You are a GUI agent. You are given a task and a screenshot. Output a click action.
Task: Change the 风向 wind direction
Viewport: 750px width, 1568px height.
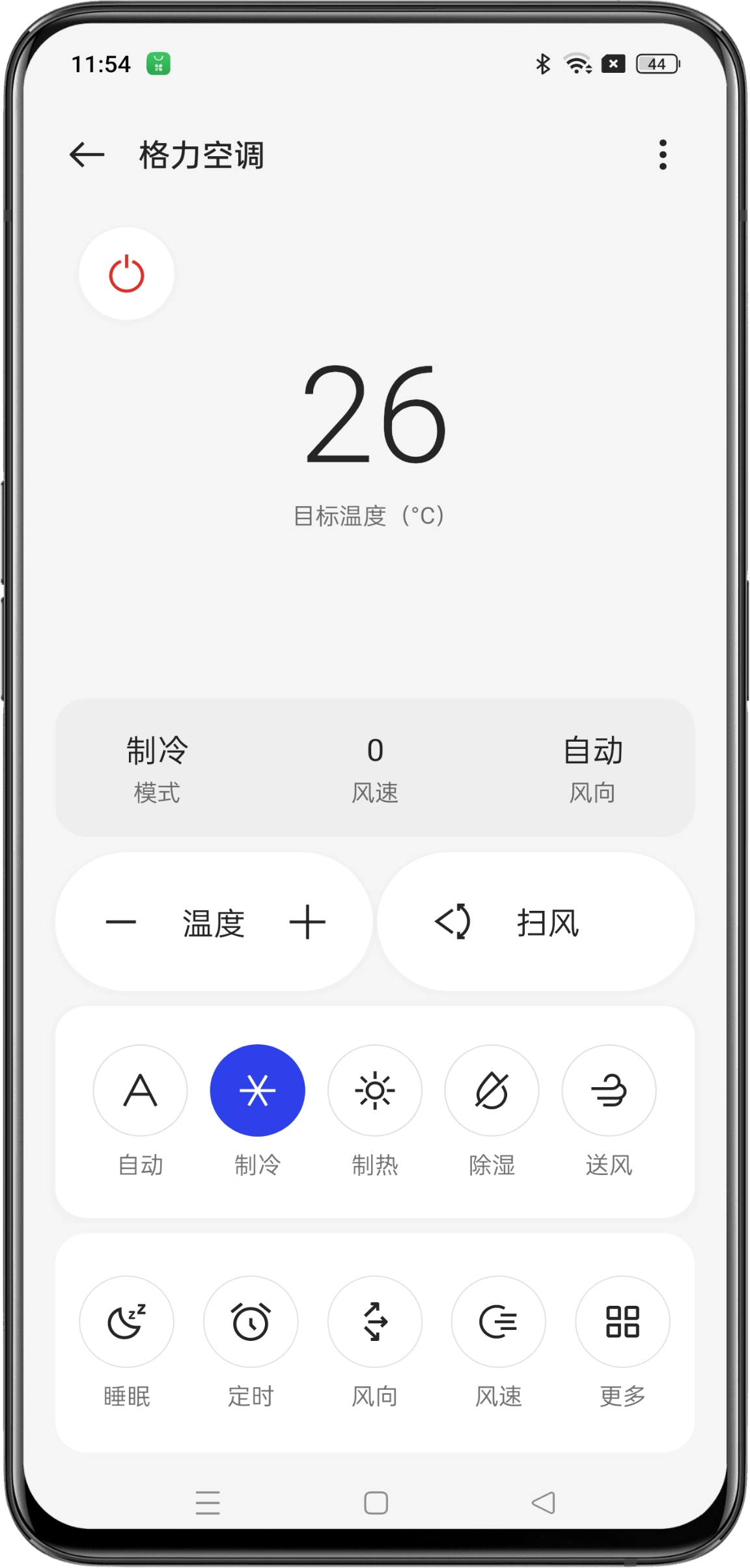coord(374,1322)
